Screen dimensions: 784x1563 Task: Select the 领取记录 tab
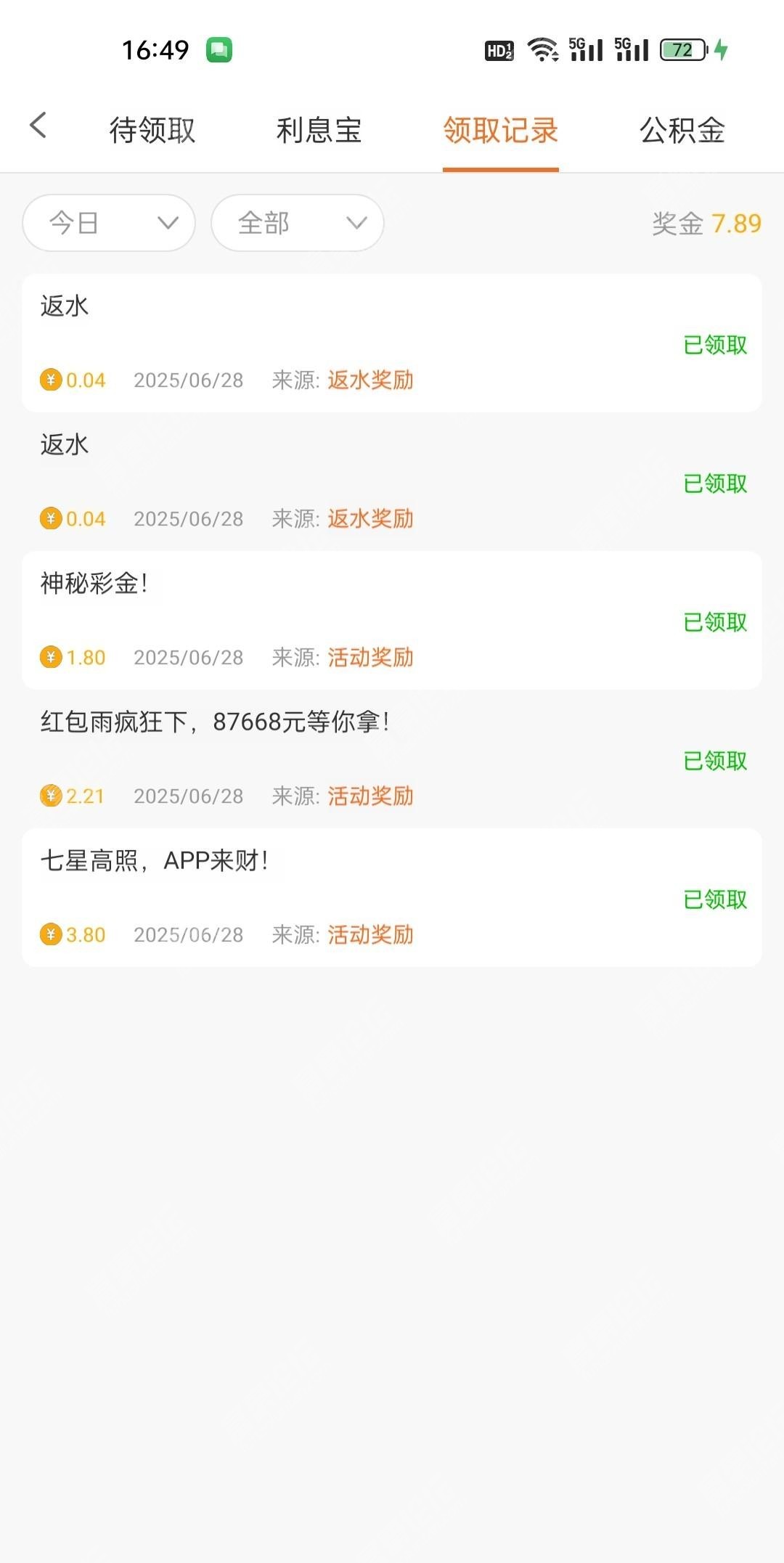coord(501,131)
